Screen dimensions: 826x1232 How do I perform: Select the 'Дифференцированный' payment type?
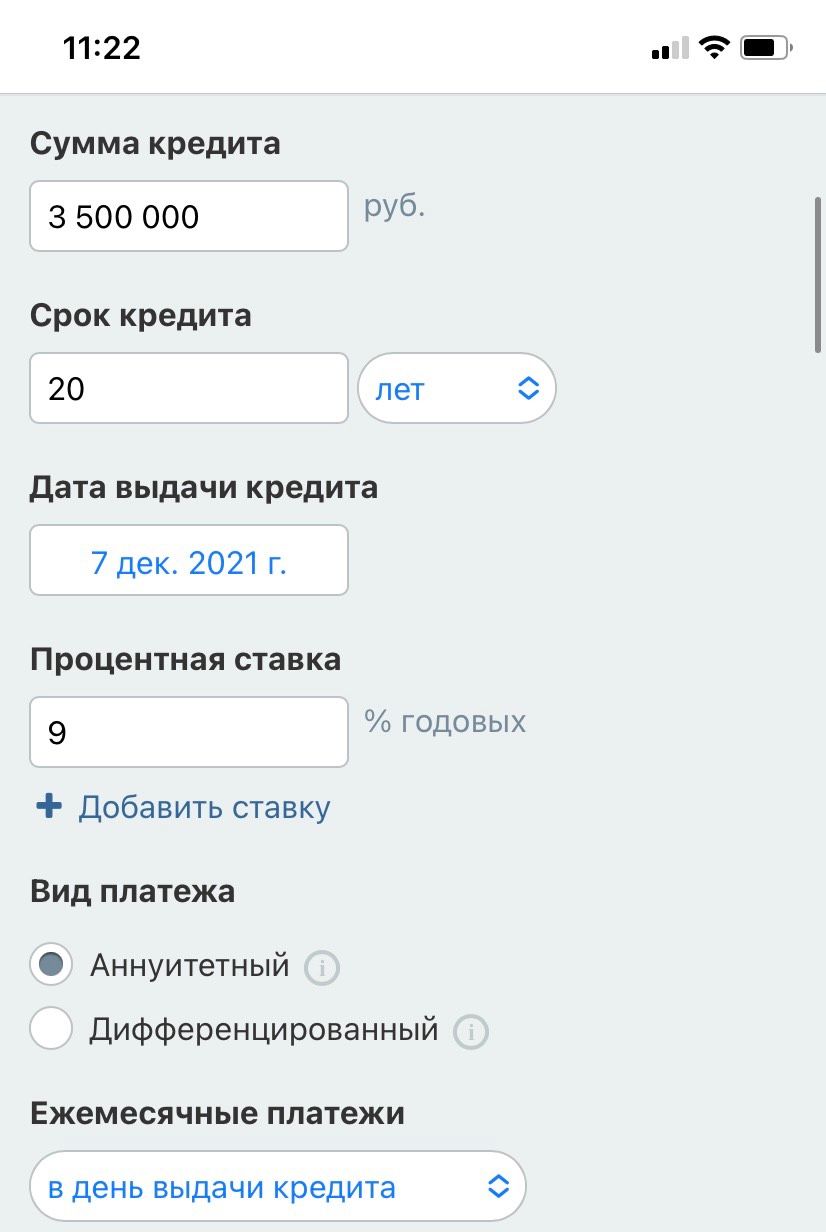pyautogui.click(x=52, y=1029)
